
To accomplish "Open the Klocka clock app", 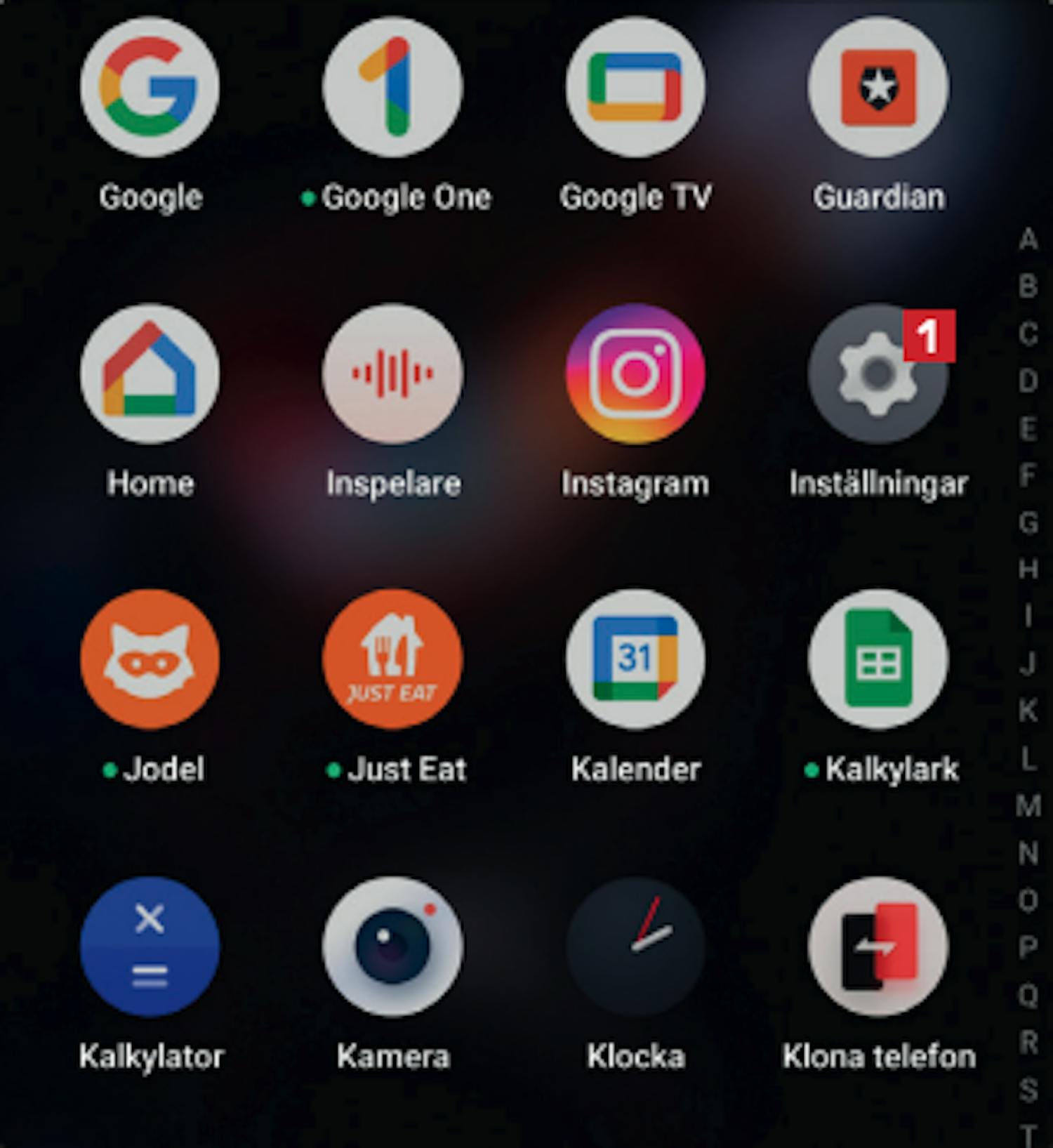I will [x=635, y=946].
